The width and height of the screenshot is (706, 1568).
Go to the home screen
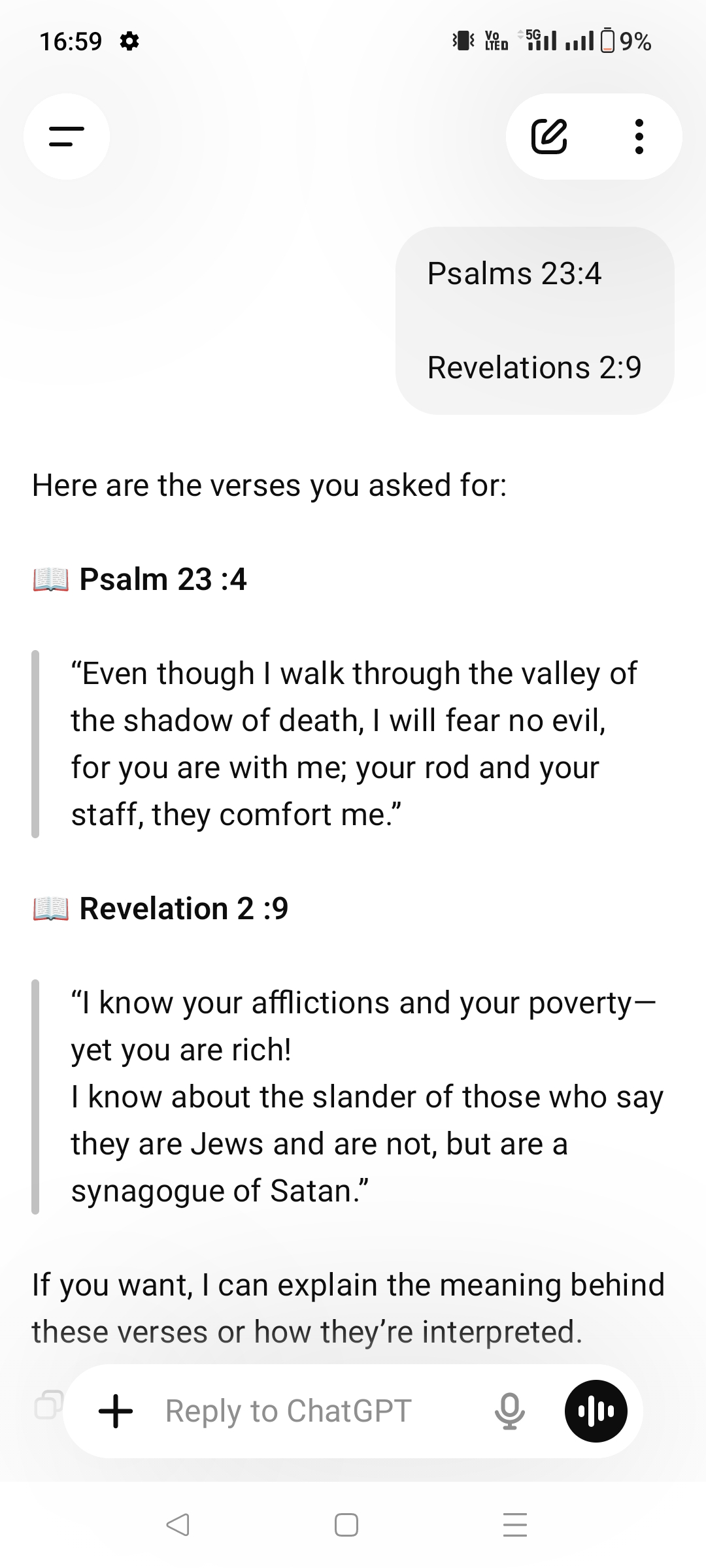coord(346,1525)
